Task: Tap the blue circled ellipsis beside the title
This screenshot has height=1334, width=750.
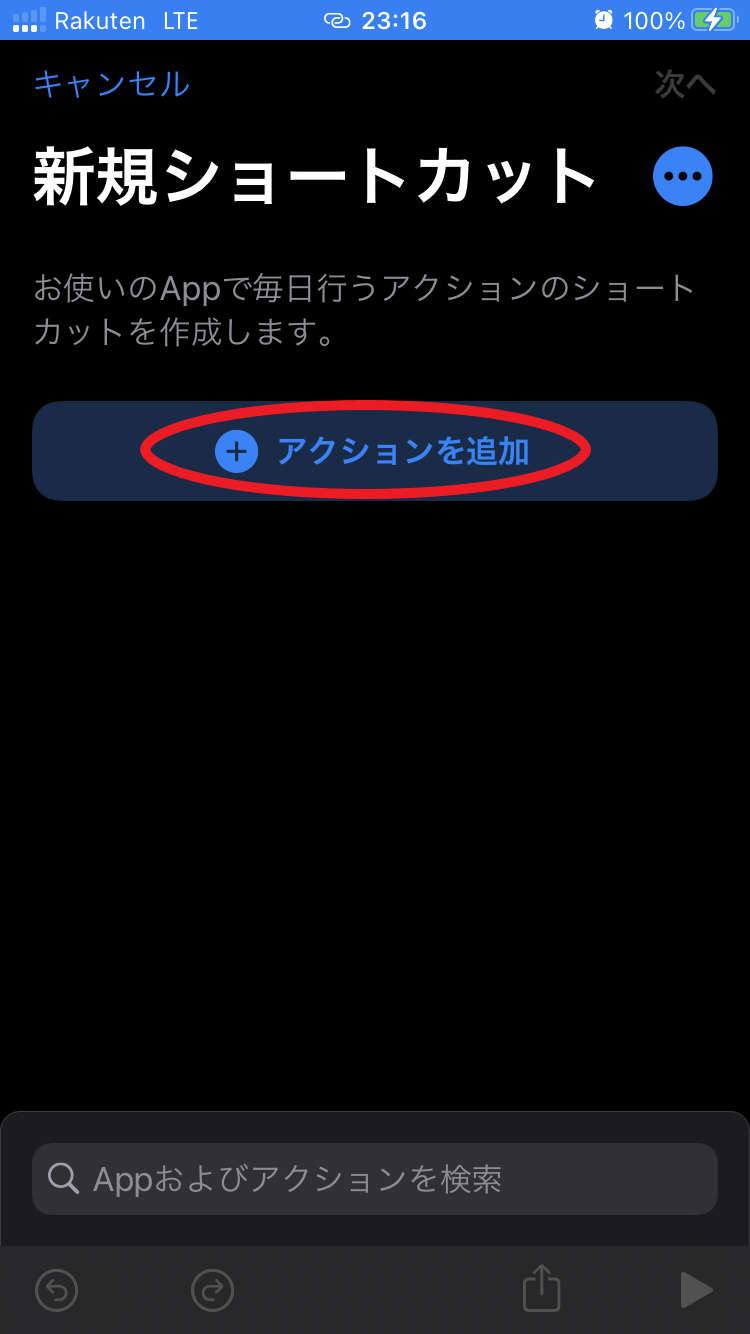Action: (x=682, y=176)
